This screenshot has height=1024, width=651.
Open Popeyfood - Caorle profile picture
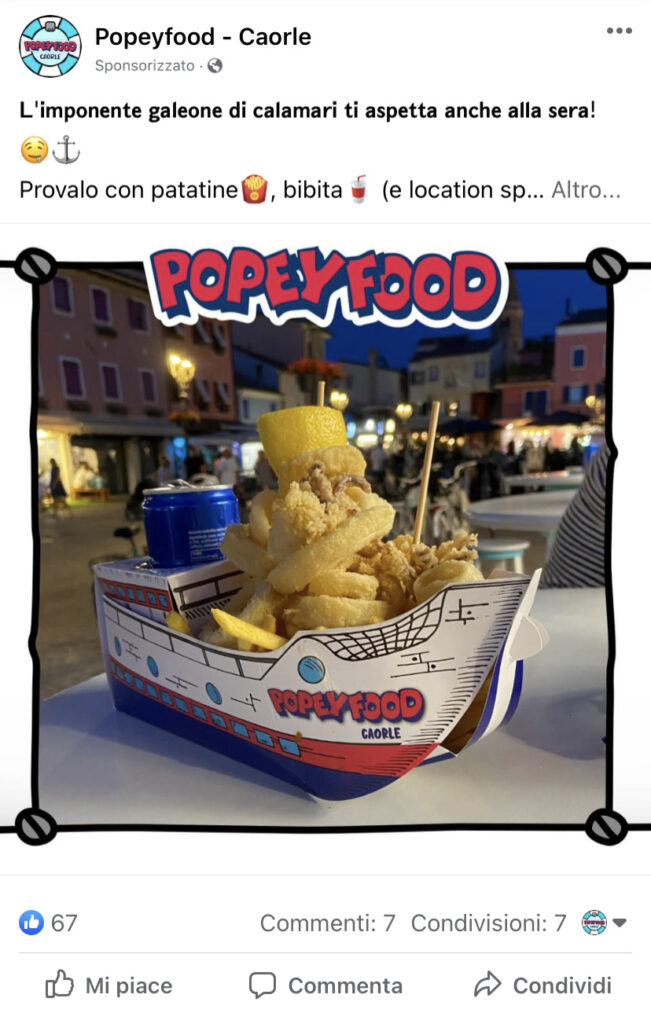click(50, 46)
